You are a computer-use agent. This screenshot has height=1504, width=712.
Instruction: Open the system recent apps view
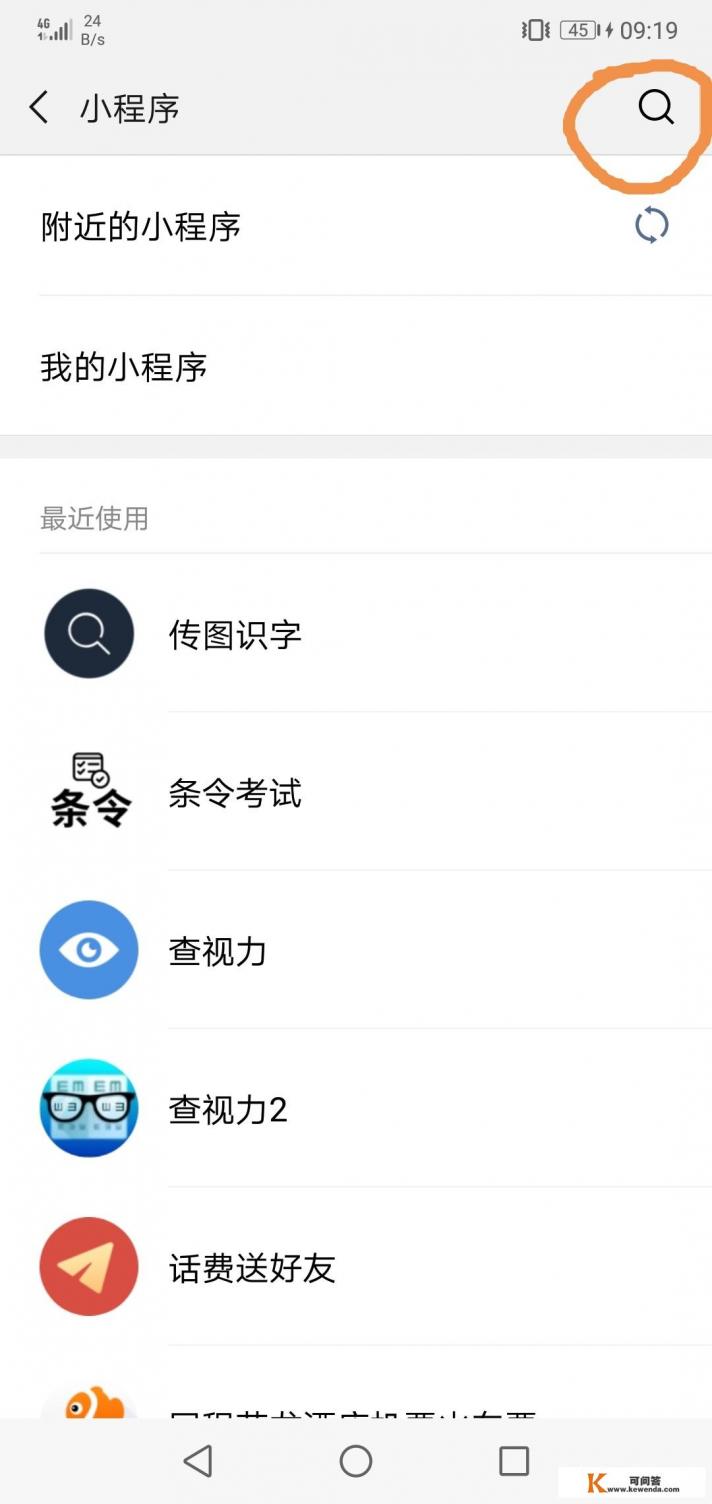[514, 1461]
